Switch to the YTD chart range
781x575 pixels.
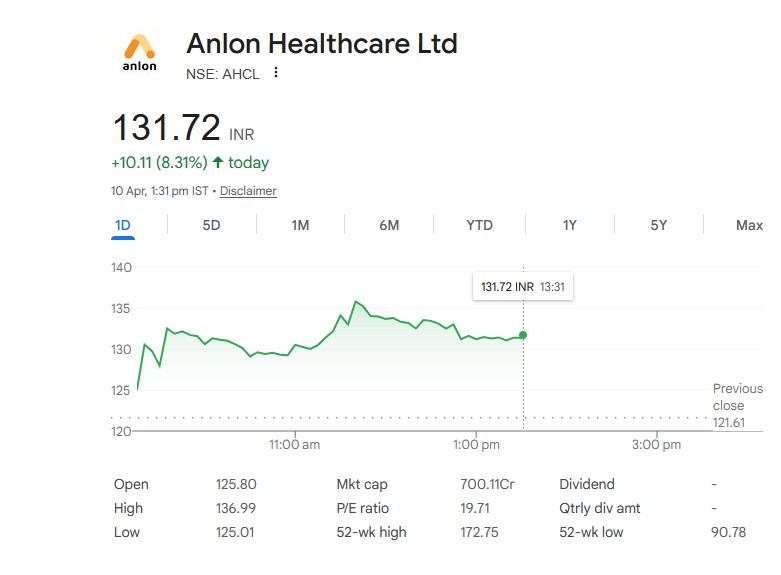tap(479, 225)
